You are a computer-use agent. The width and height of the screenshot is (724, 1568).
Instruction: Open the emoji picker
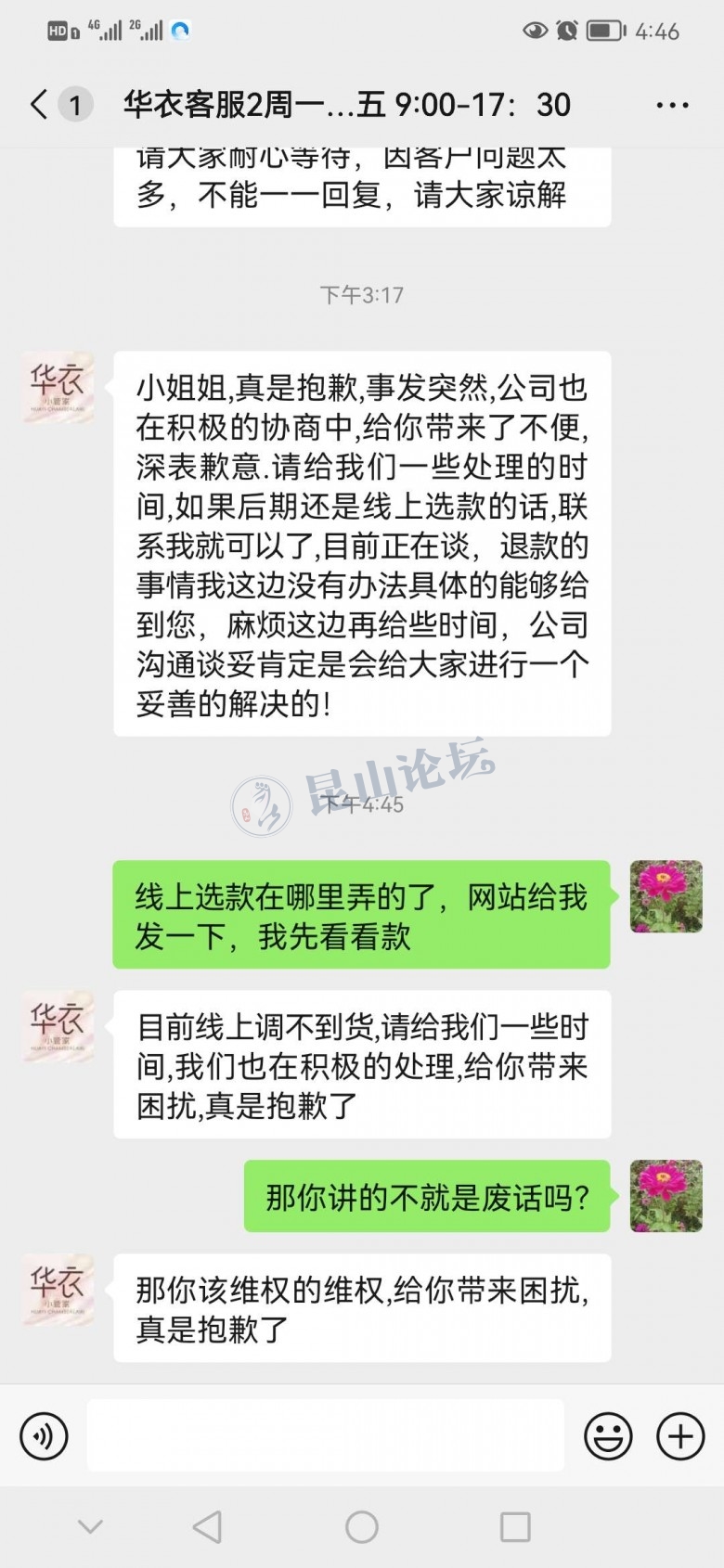tap(608, 1436)
